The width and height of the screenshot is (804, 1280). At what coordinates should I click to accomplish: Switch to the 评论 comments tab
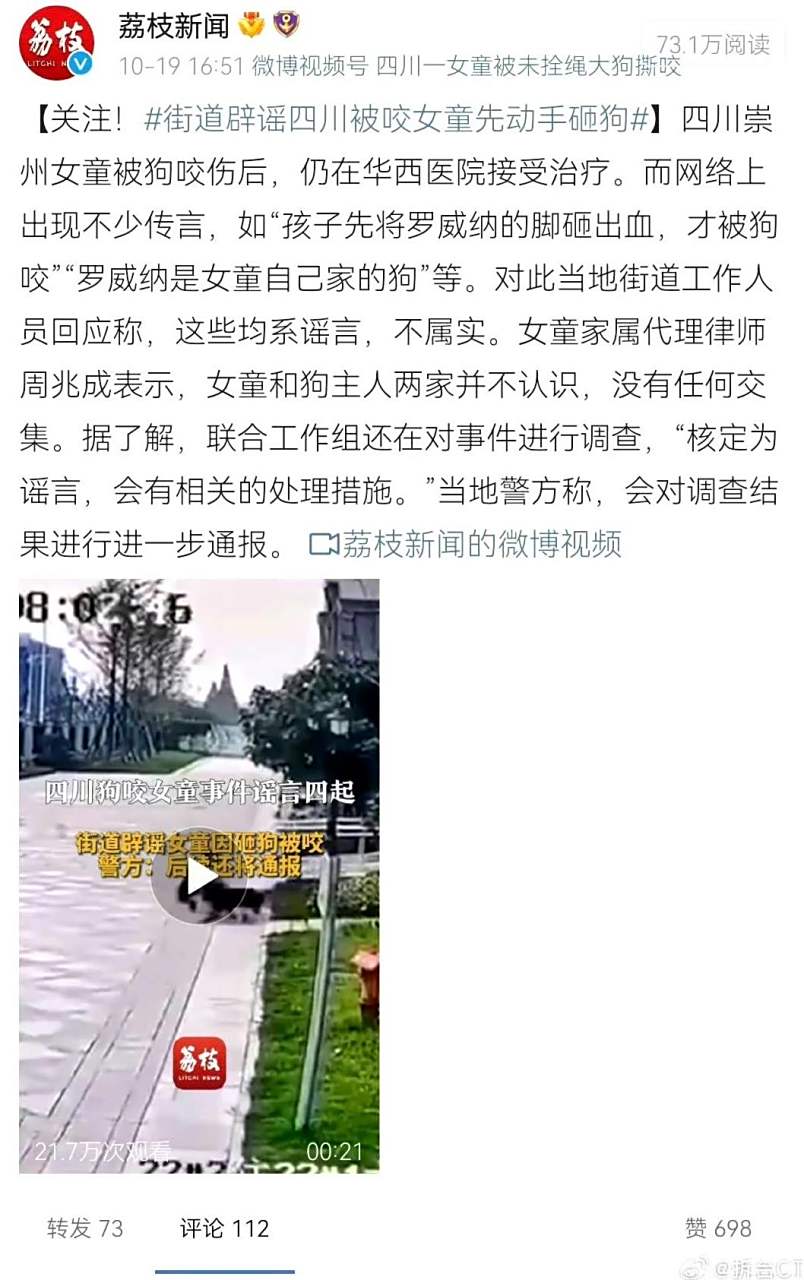coord(224,1229)
